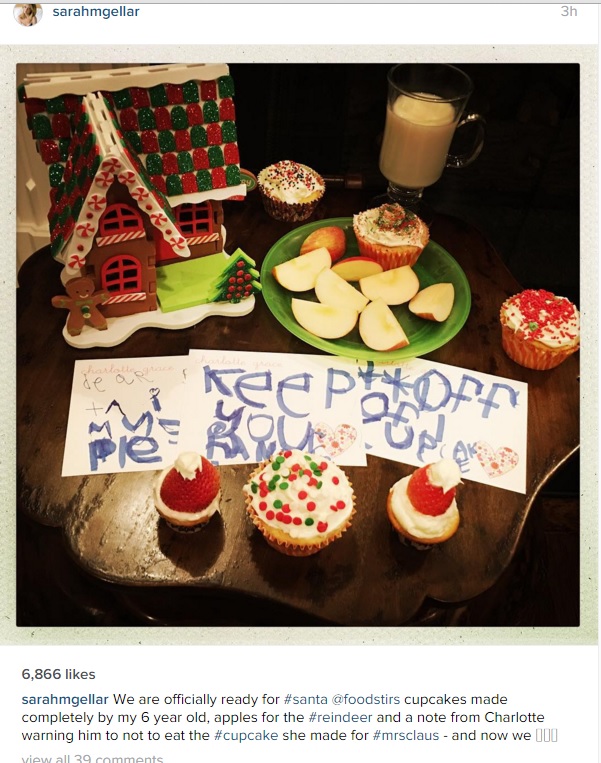Open sarahmgellar's profile picture
The width and height of the screenshot is (601, 763).
tap(27, 12)
